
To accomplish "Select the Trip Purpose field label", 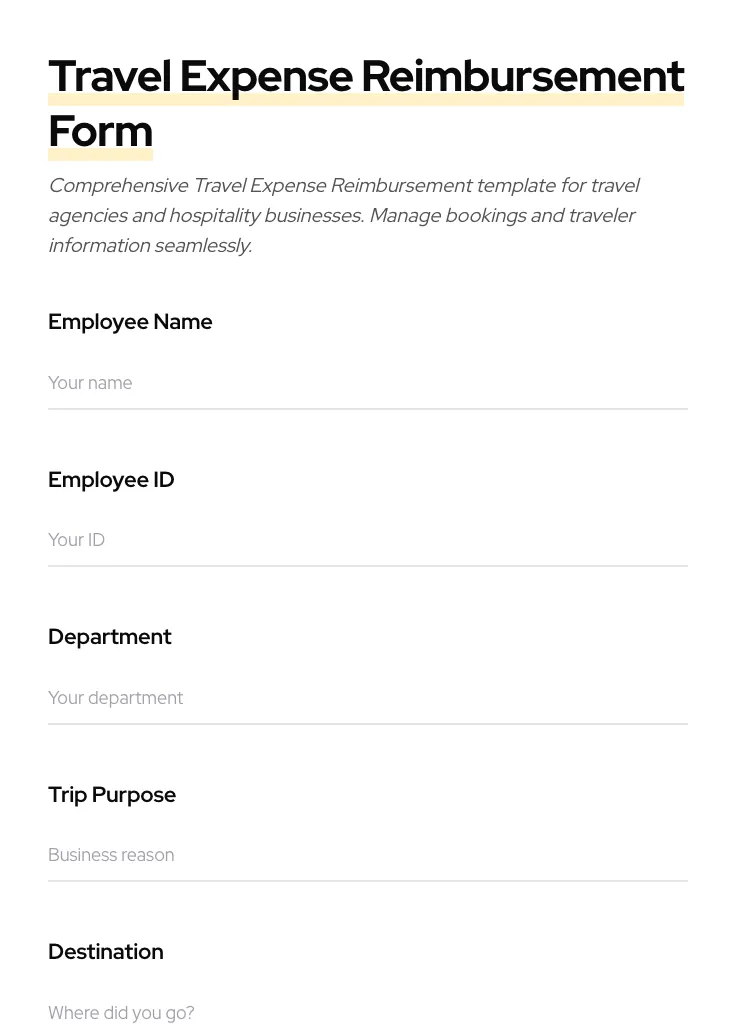I will click(112, 795).
